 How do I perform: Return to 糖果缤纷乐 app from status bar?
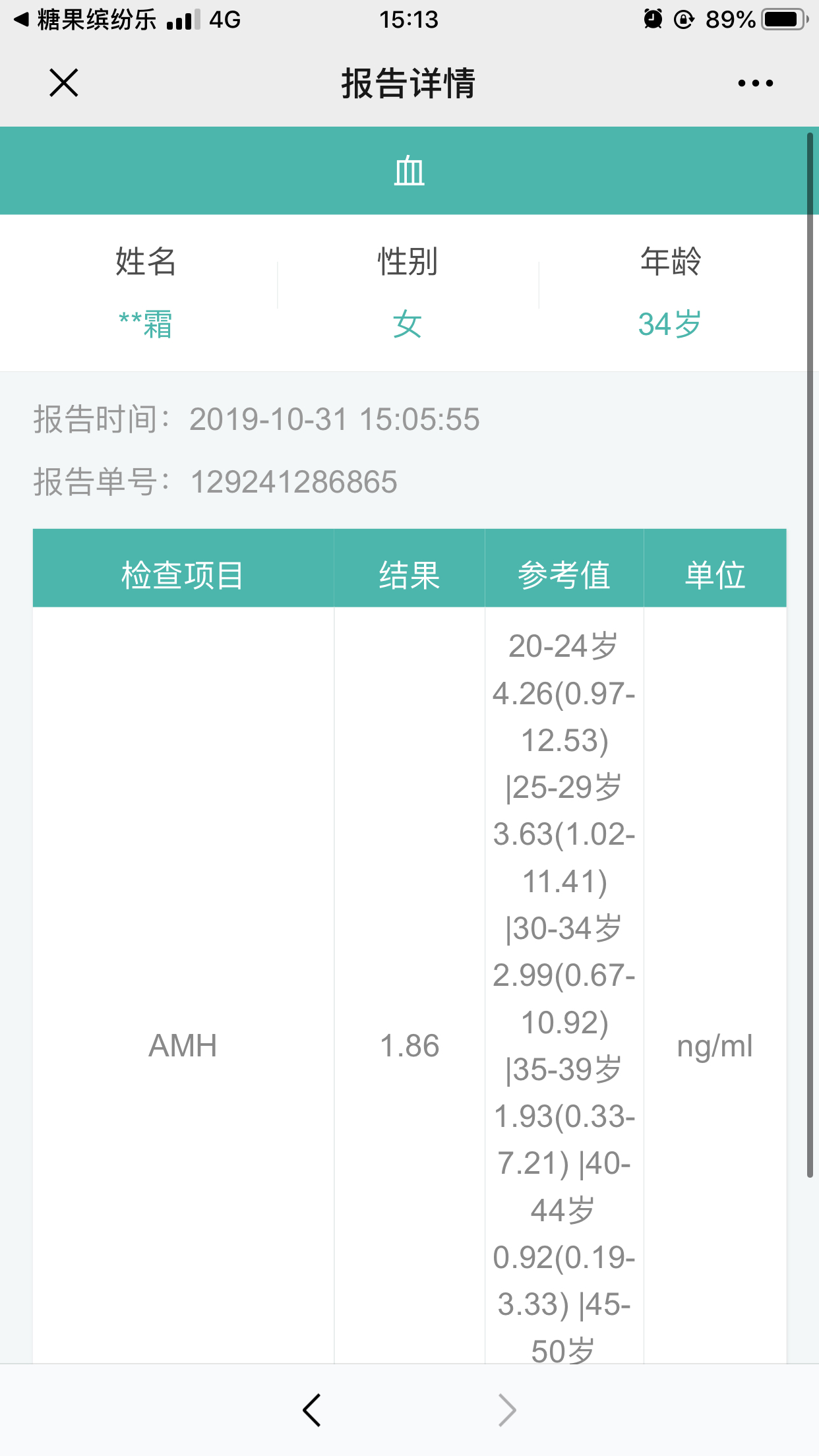[85, 19]
